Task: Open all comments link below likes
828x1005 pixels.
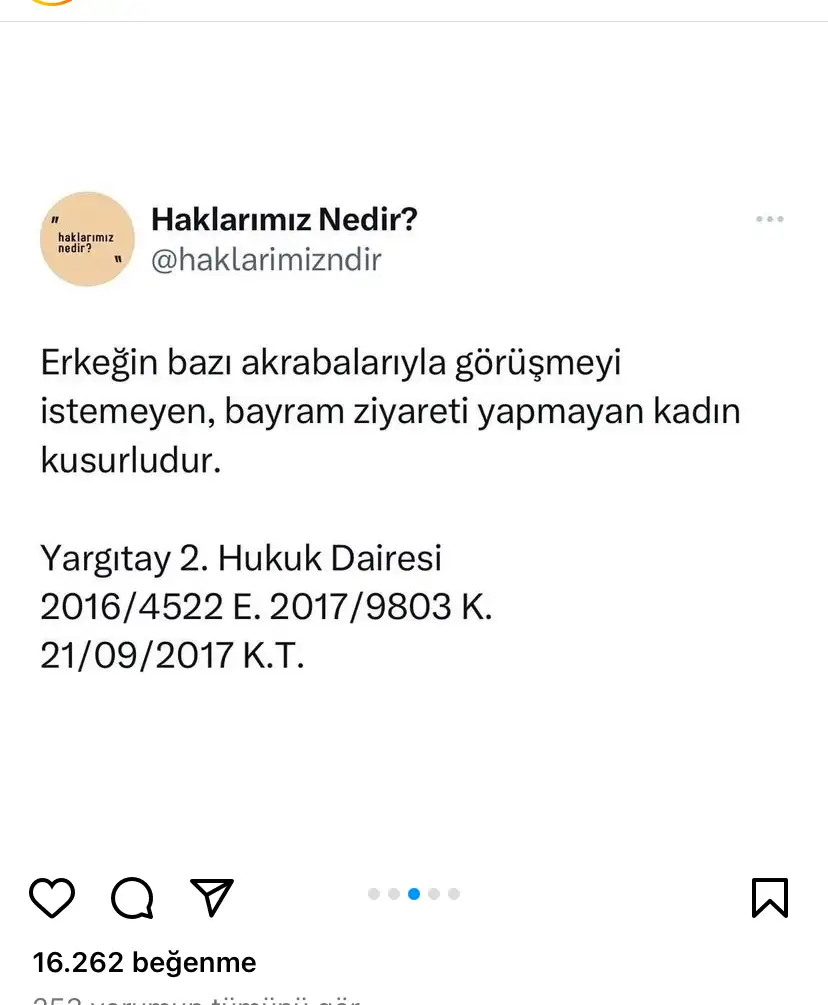Action: [x=195, y=999]
